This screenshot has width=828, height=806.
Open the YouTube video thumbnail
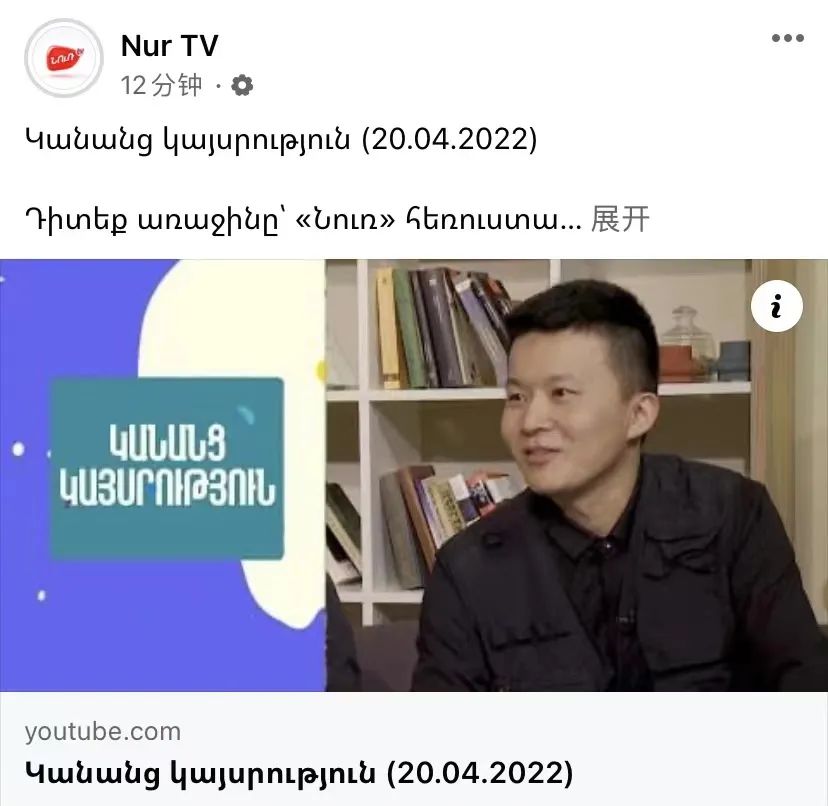414,475
